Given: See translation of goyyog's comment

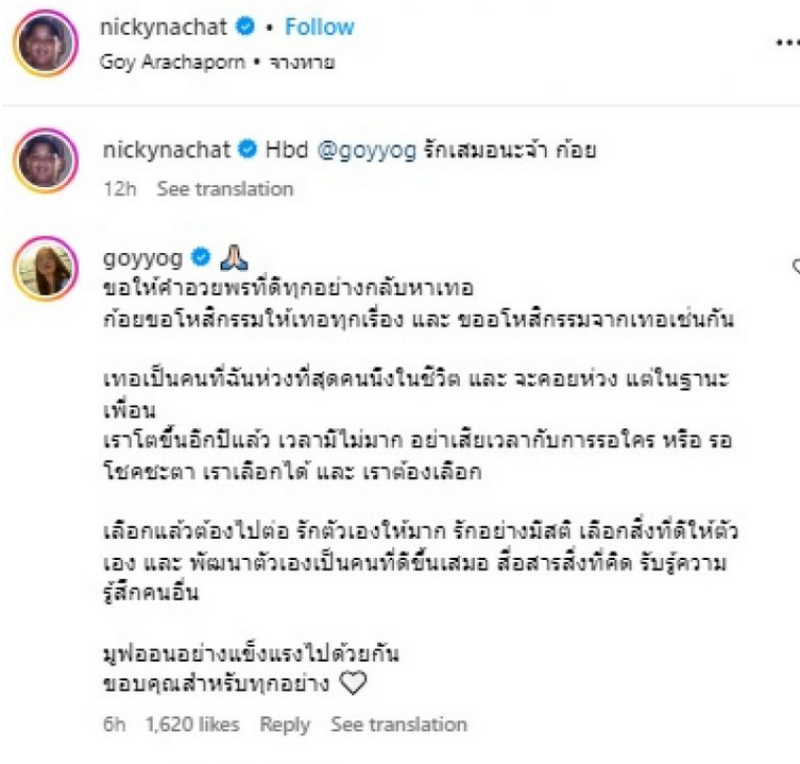Looking at the screenshot, I should point(399,723).
